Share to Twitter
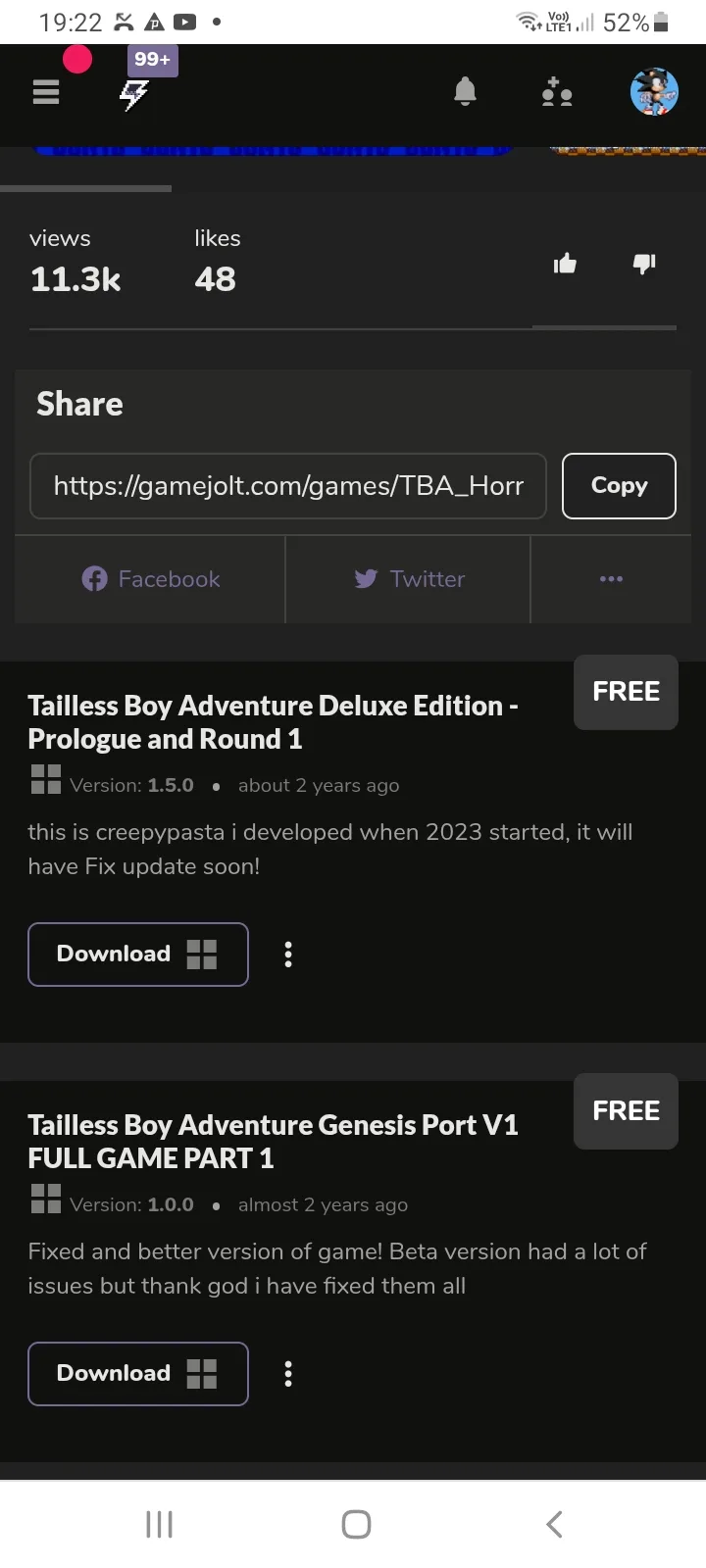706x1568 pixels. (x=408, y=579)
